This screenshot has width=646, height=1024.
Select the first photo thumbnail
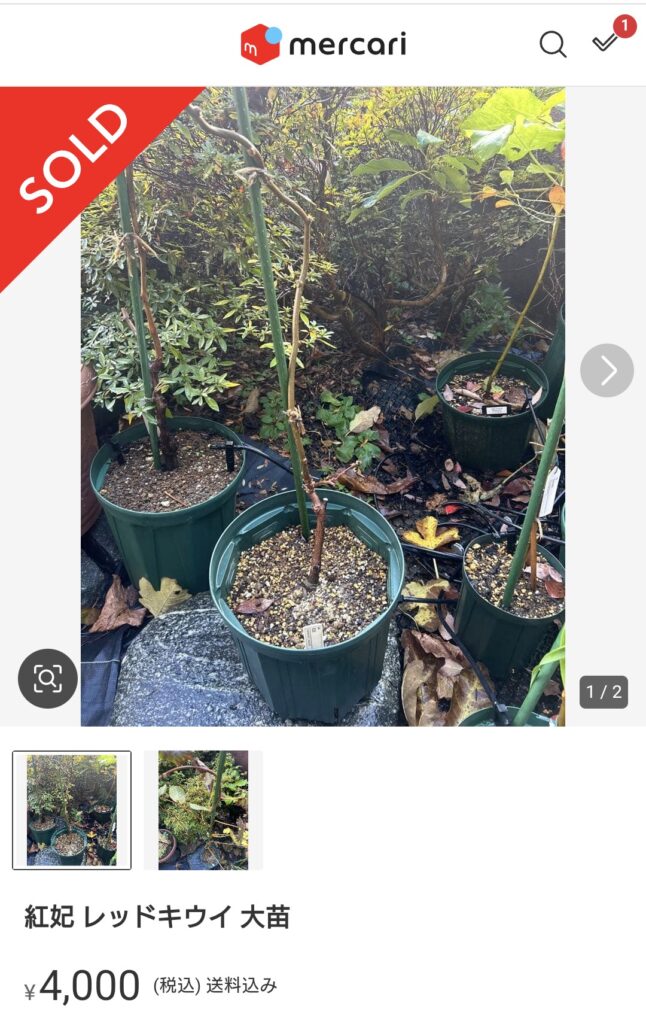pyautogui.click(x=72, y=810)
